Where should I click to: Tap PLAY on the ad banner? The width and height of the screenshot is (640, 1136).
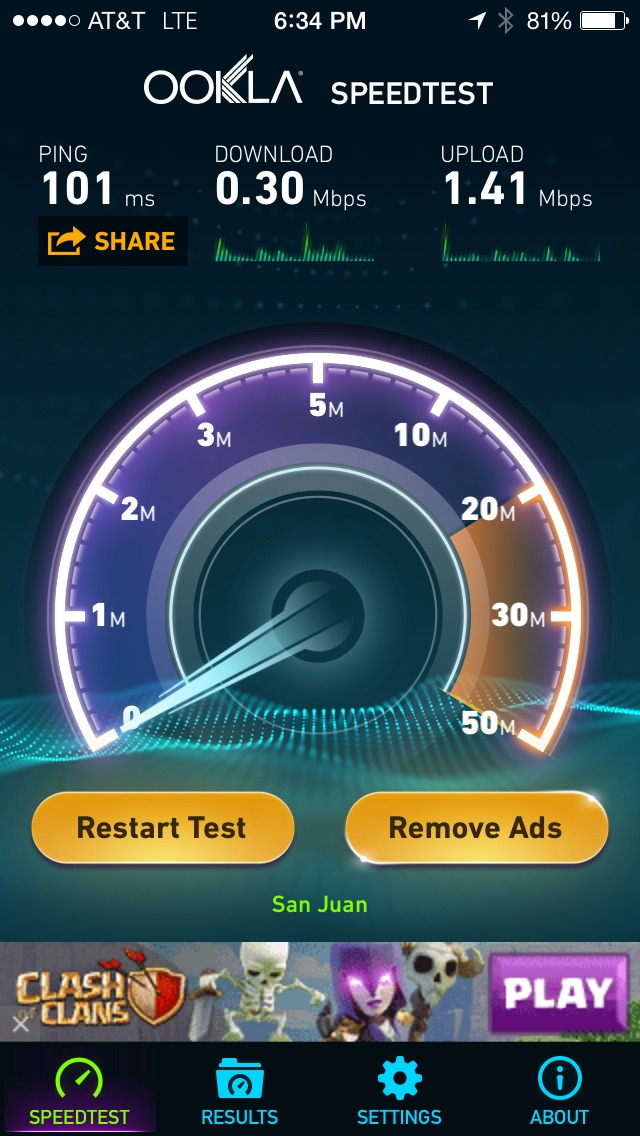point(559,993)
